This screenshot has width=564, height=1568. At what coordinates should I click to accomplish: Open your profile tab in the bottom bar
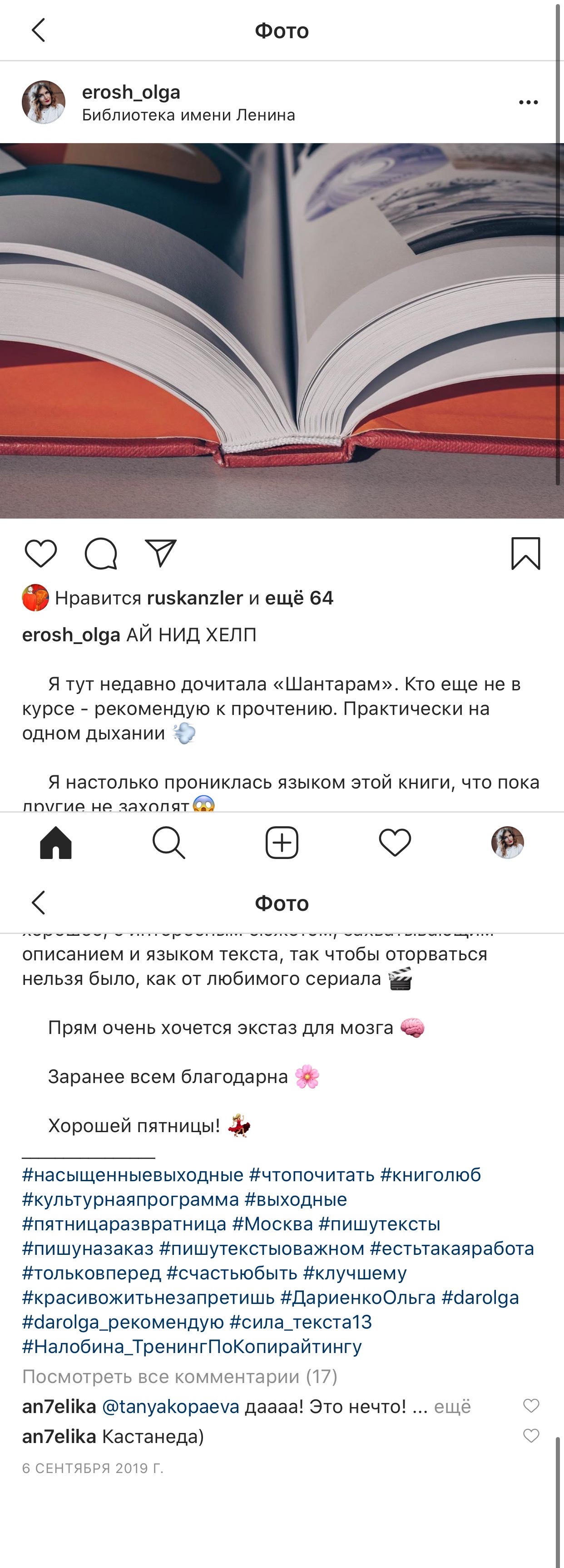(x=507, y=843)
